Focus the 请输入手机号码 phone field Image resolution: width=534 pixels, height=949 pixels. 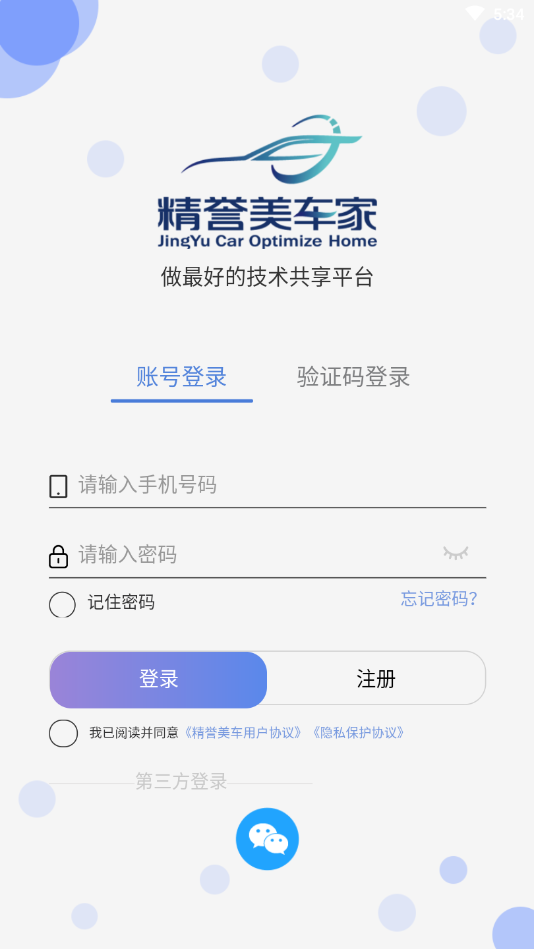[x=282, y=485]
